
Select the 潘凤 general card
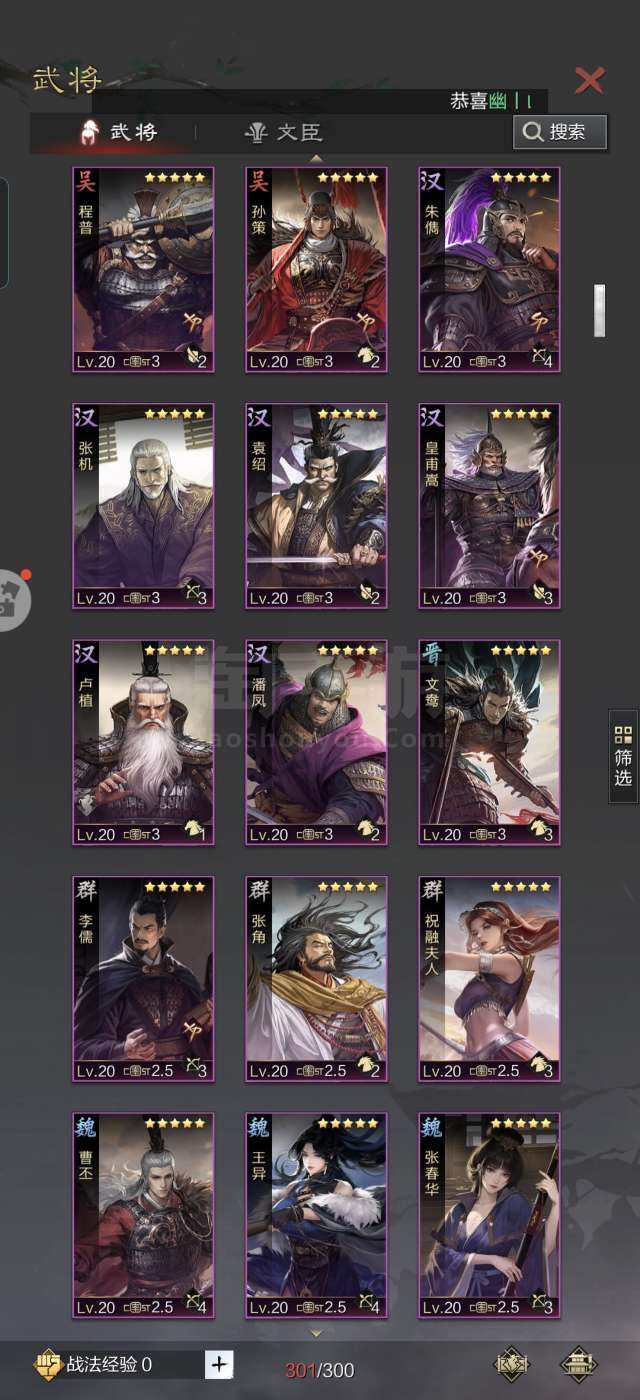[316, 743]
